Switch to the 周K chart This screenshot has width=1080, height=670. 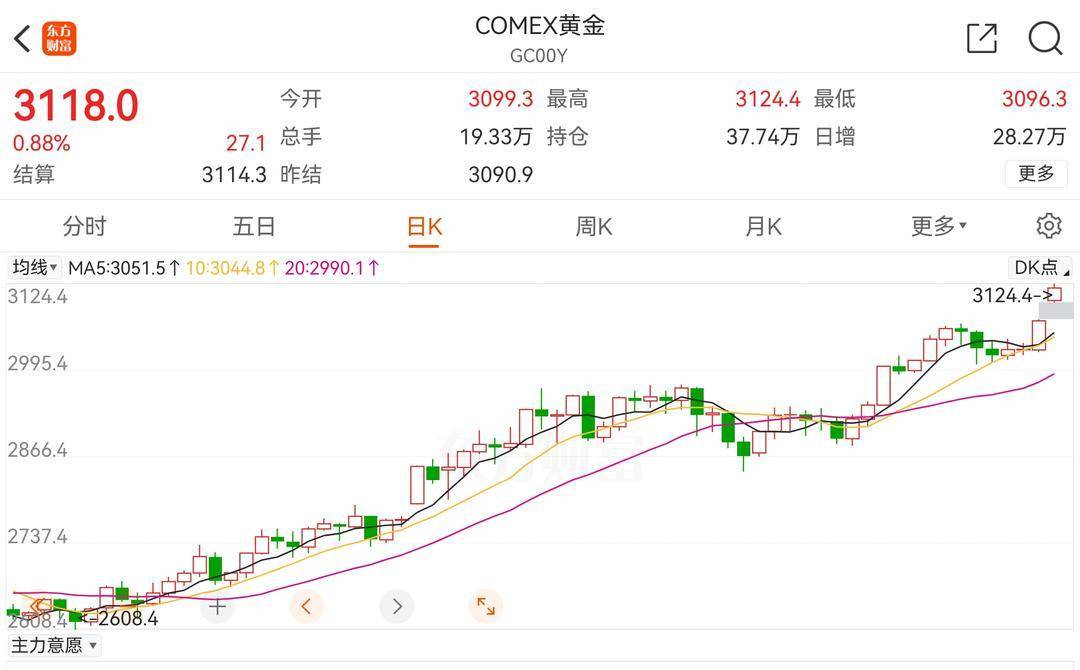(593, 226)
